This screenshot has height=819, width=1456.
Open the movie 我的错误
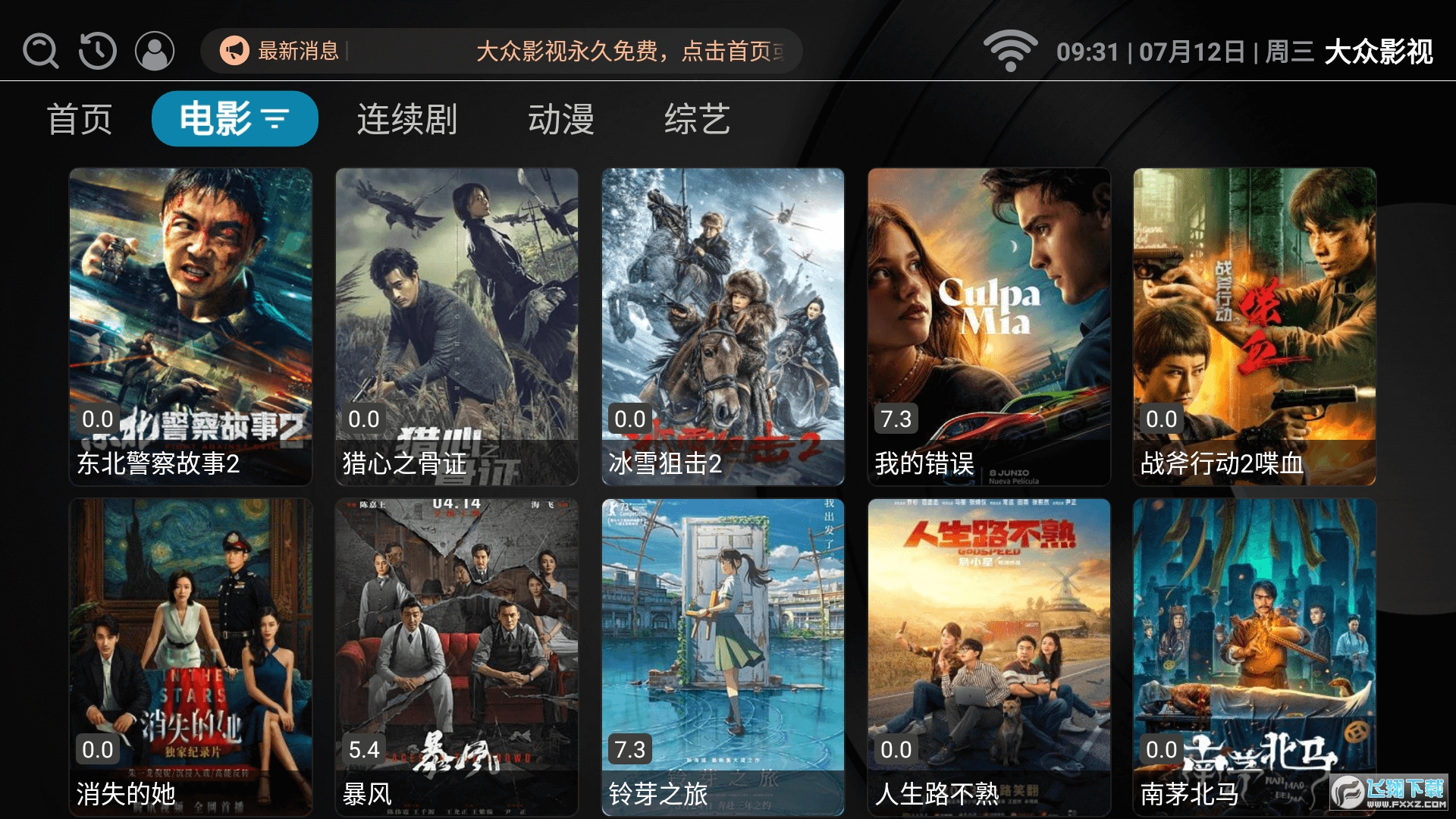coord(989,326)
